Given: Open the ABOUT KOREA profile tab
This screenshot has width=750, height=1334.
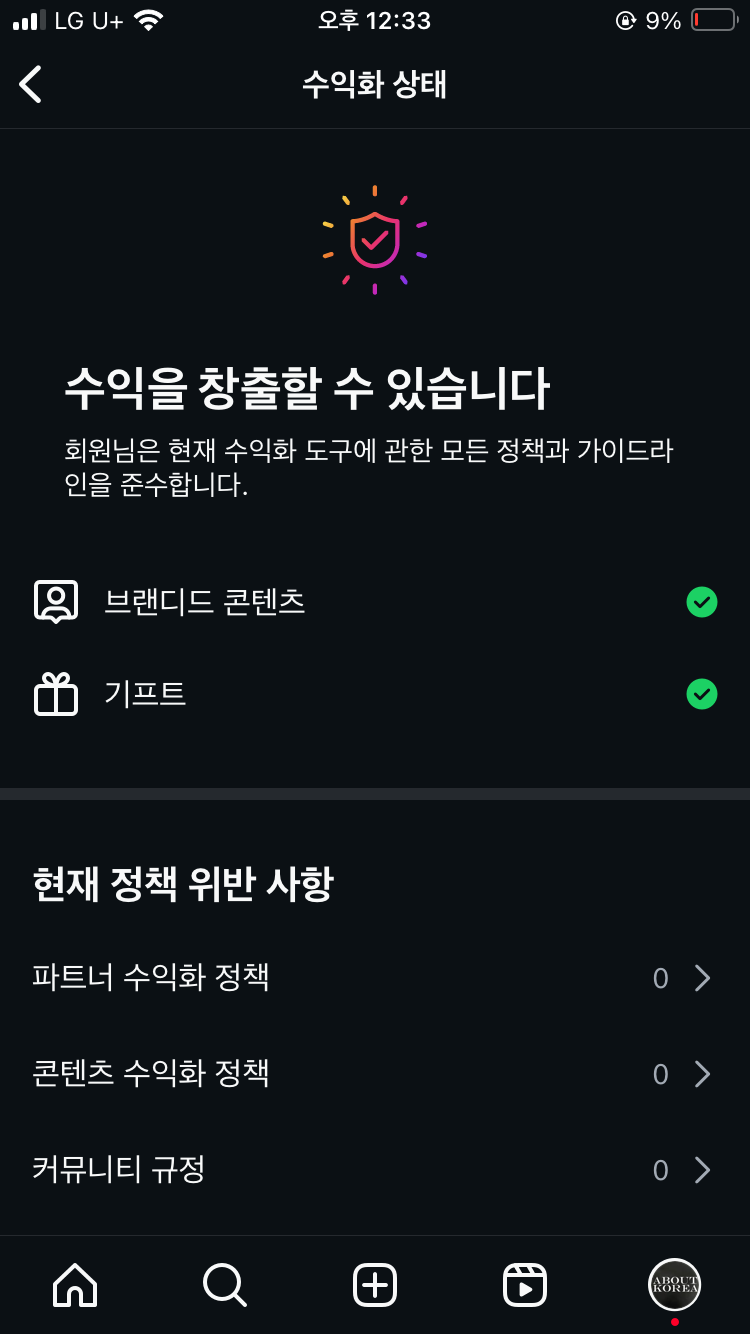Looking at the screenshot, I should pos(674,1285).
